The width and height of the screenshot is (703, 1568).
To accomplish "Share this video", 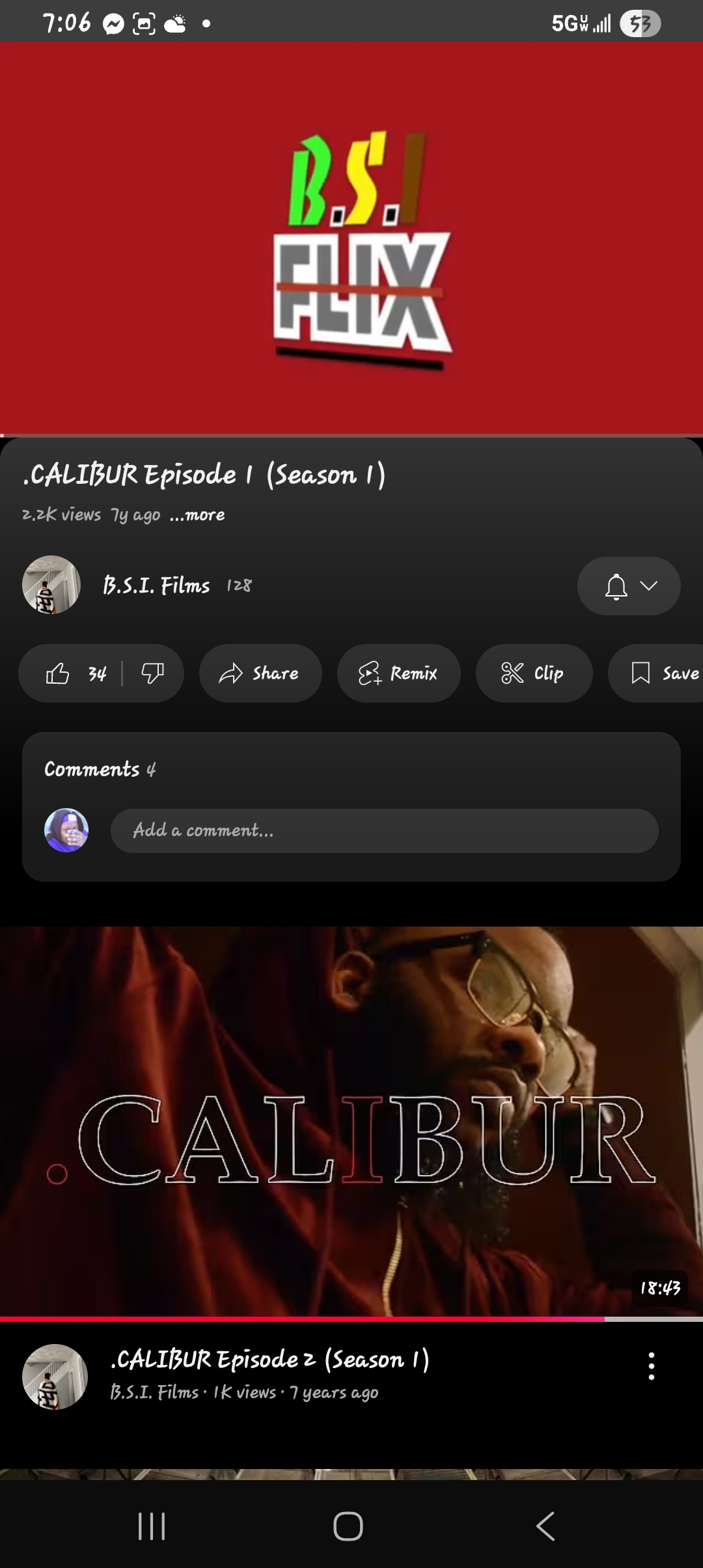I will click(x=260, y=673).
